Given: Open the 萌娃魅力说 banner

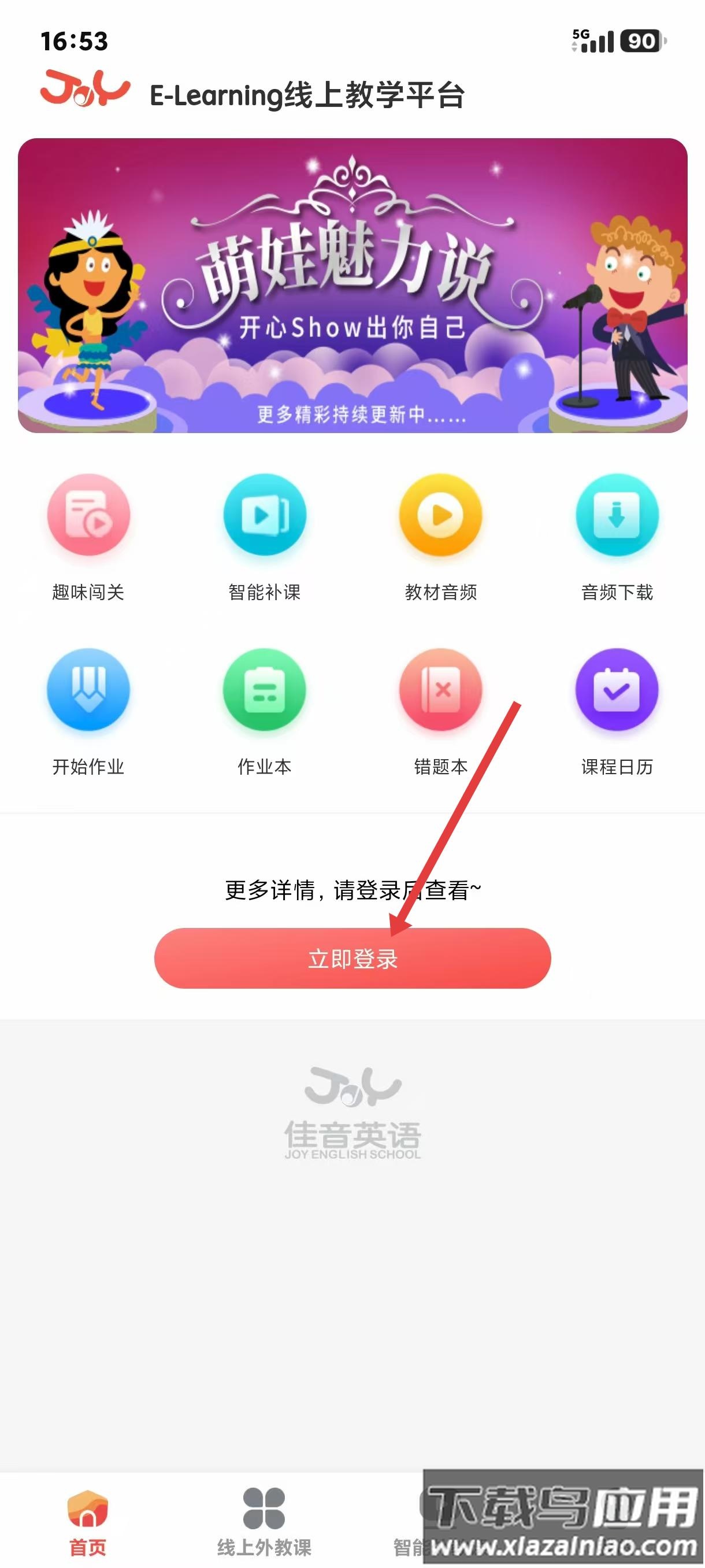Looking at the screenshot, I should click(352, 285).
